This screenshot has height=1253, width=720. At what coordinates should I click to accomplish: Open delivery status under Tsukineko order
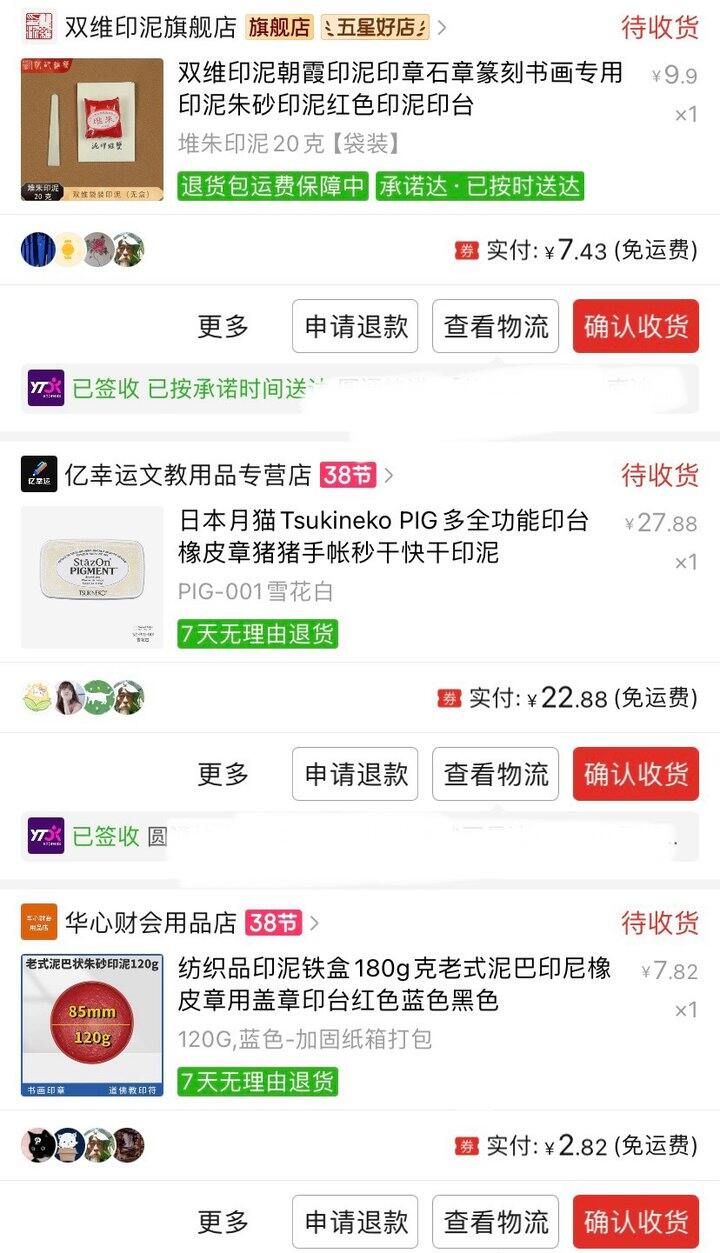coord(110,836)
